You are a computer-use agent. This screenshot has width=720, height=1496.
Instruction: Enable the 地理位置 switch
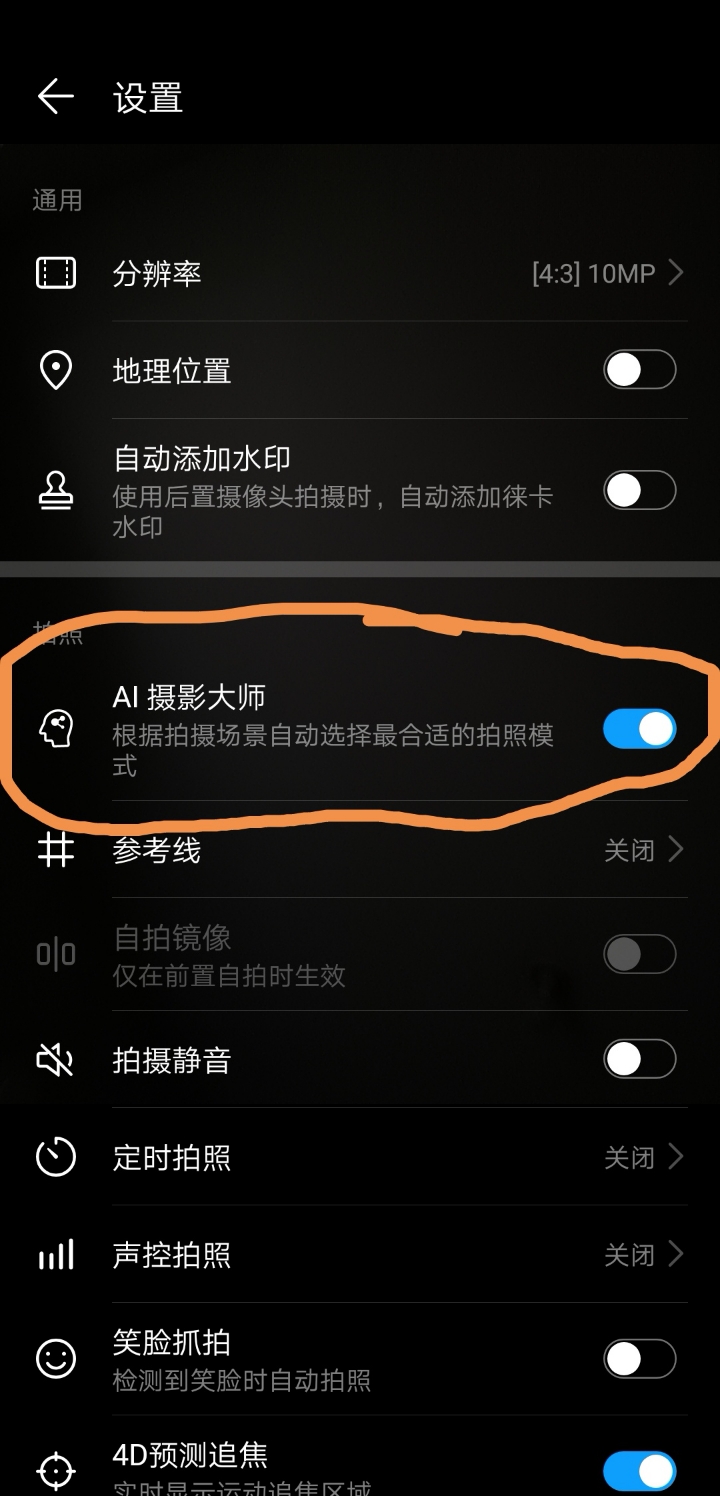point(640,370)
